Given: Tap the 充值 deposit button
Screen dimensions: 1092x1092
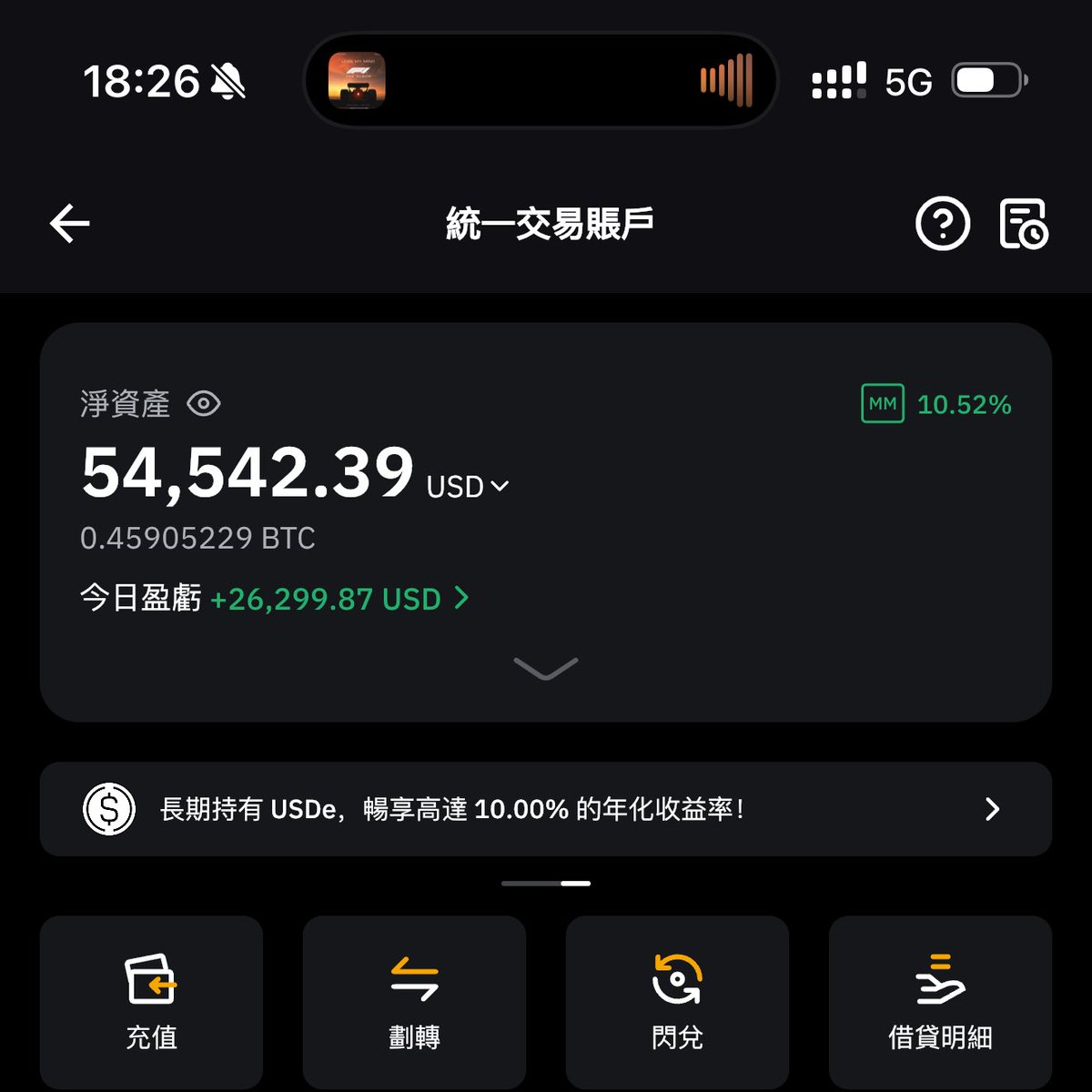Looking at the screenshot, I should tap(151, 1001).
